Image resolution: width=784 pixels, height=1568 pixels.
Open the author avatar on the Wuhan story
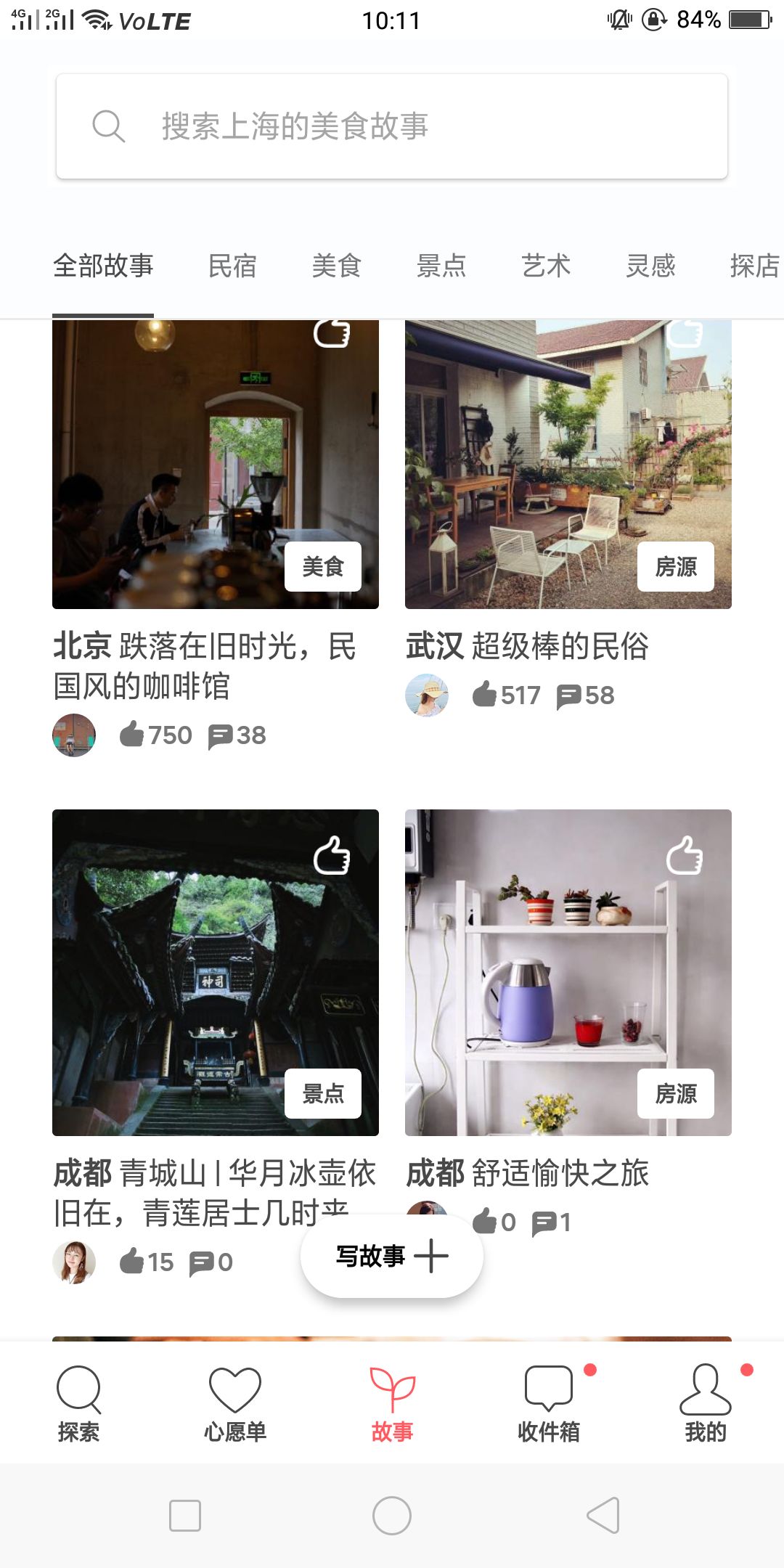[428, 695]
